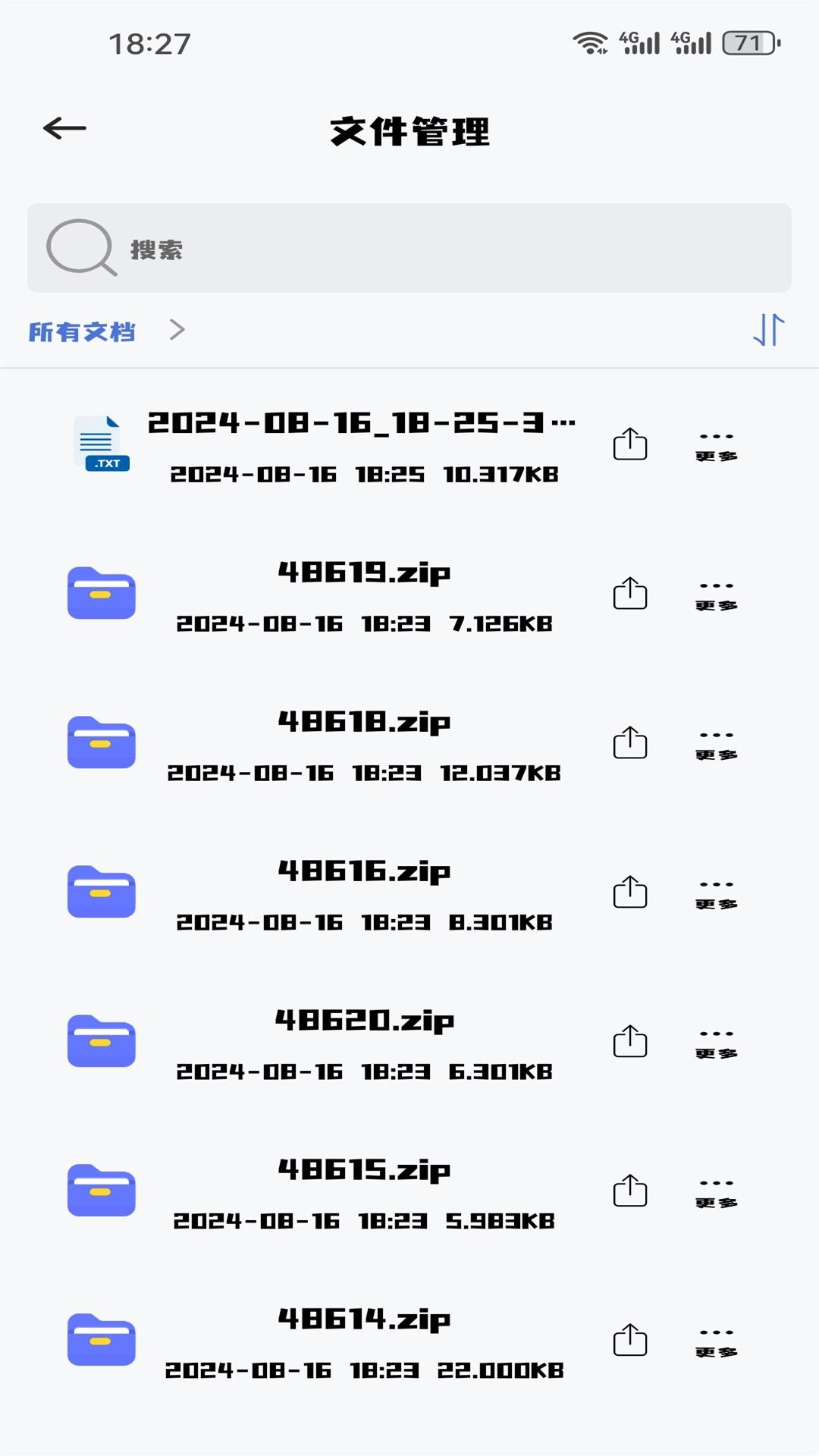Tap the battery indicator in status bar

click(749, 44)
